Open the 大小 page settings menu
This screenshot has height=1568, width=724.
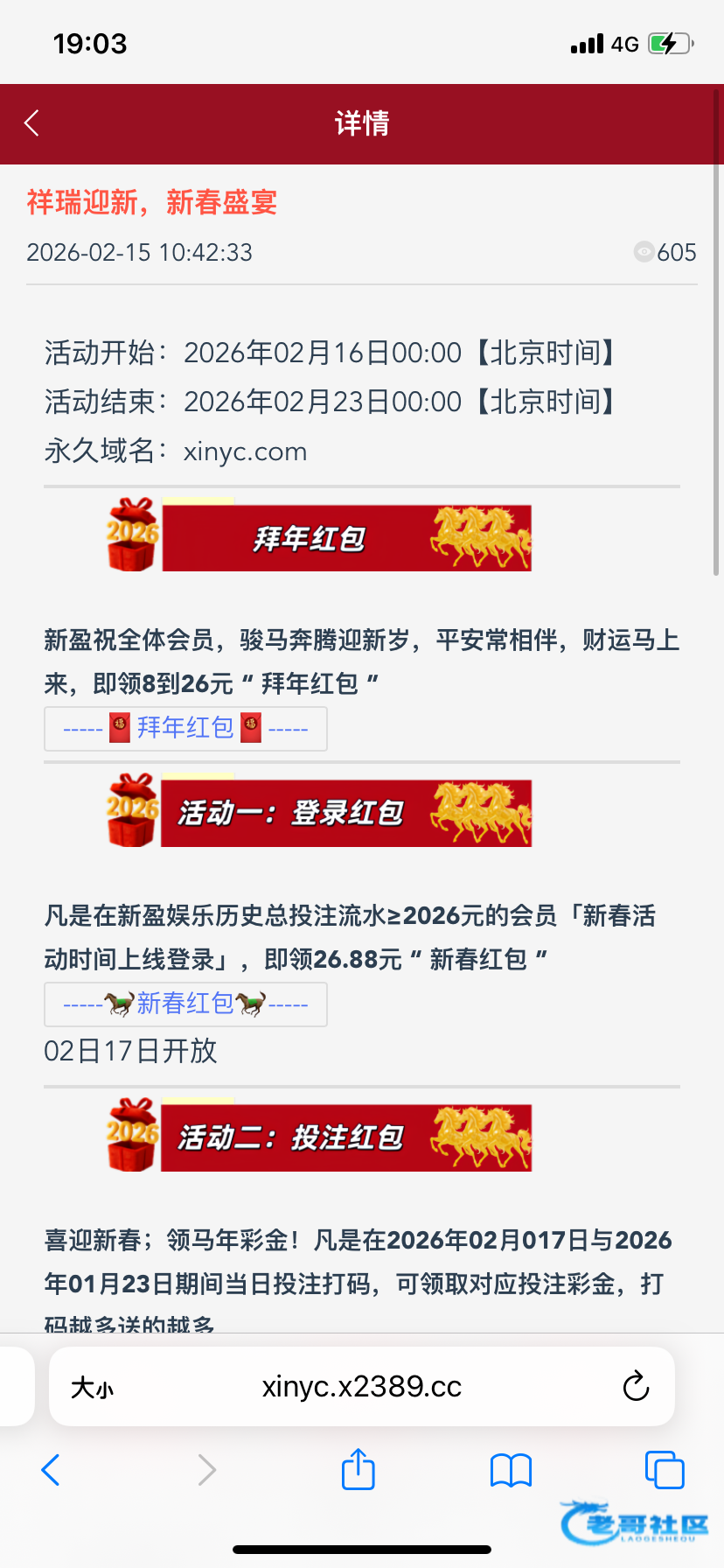tap(92, 1388)
